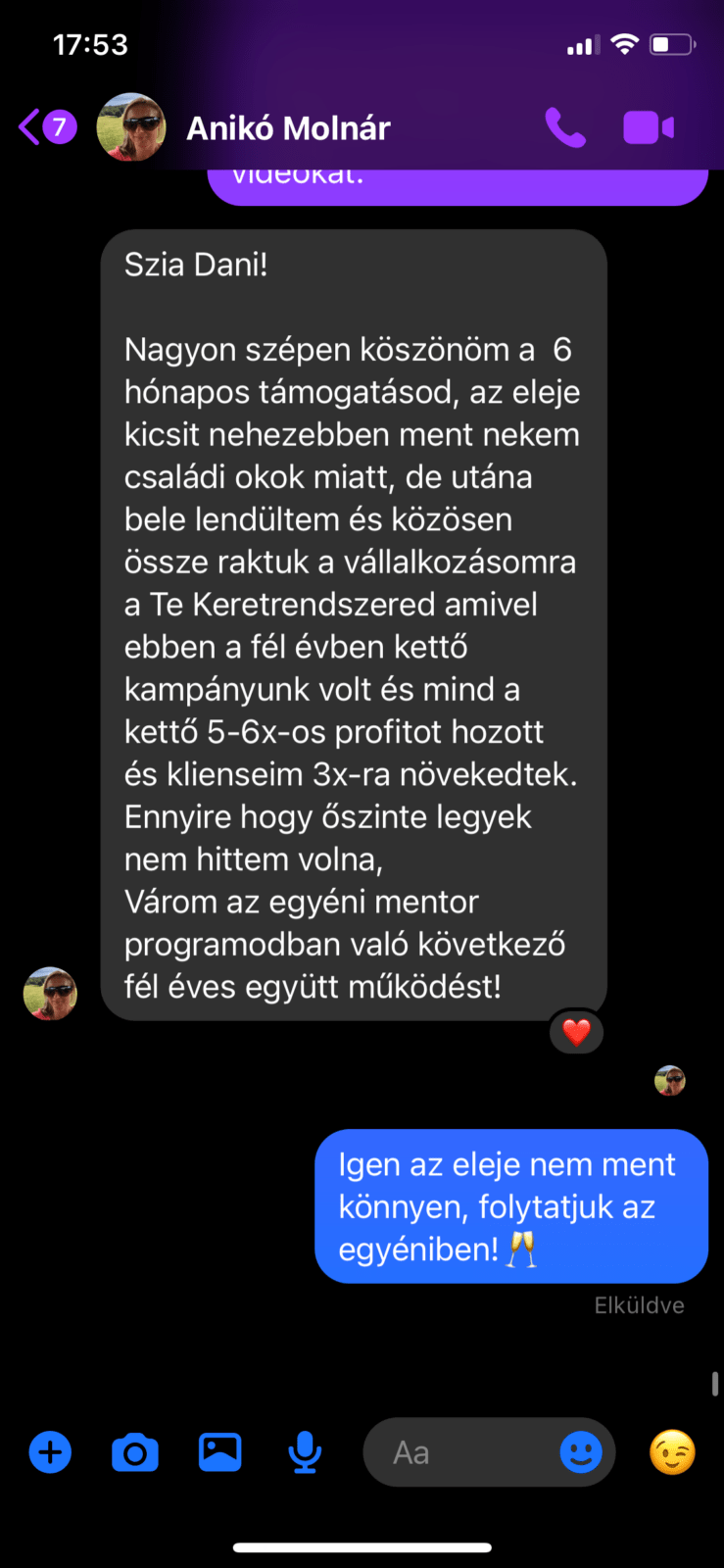Focus the Aa message input field
The width and height of the screenshot is (724, 1568).
click(x=460, y=1452)
